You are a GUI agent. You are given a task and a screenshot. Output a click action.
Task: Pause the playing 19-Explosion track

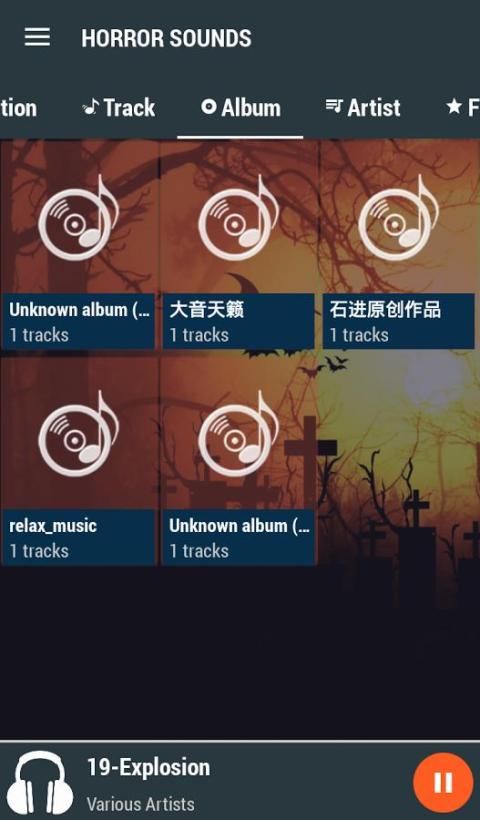click(443, 782)
